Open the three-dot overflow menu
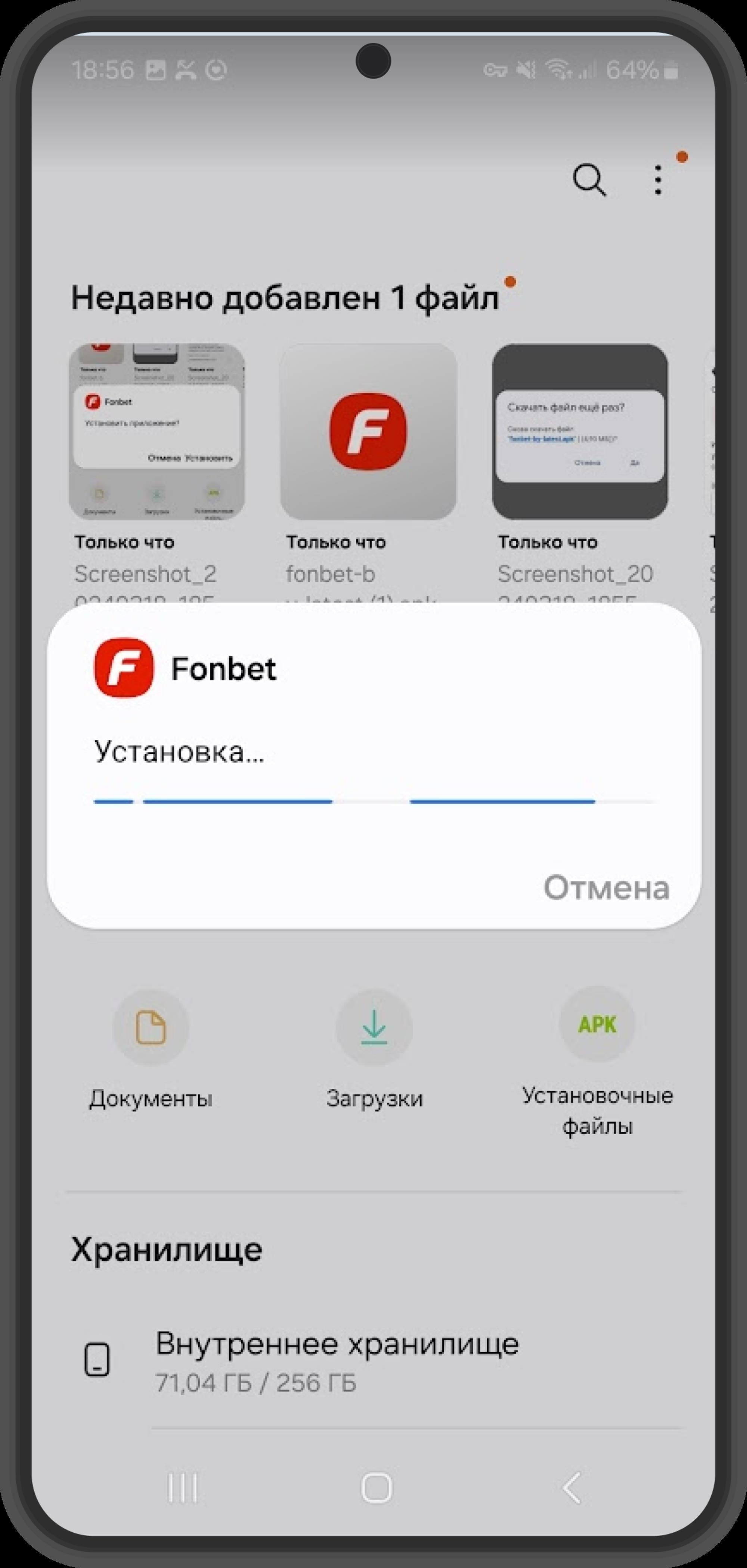 (657, 180)
